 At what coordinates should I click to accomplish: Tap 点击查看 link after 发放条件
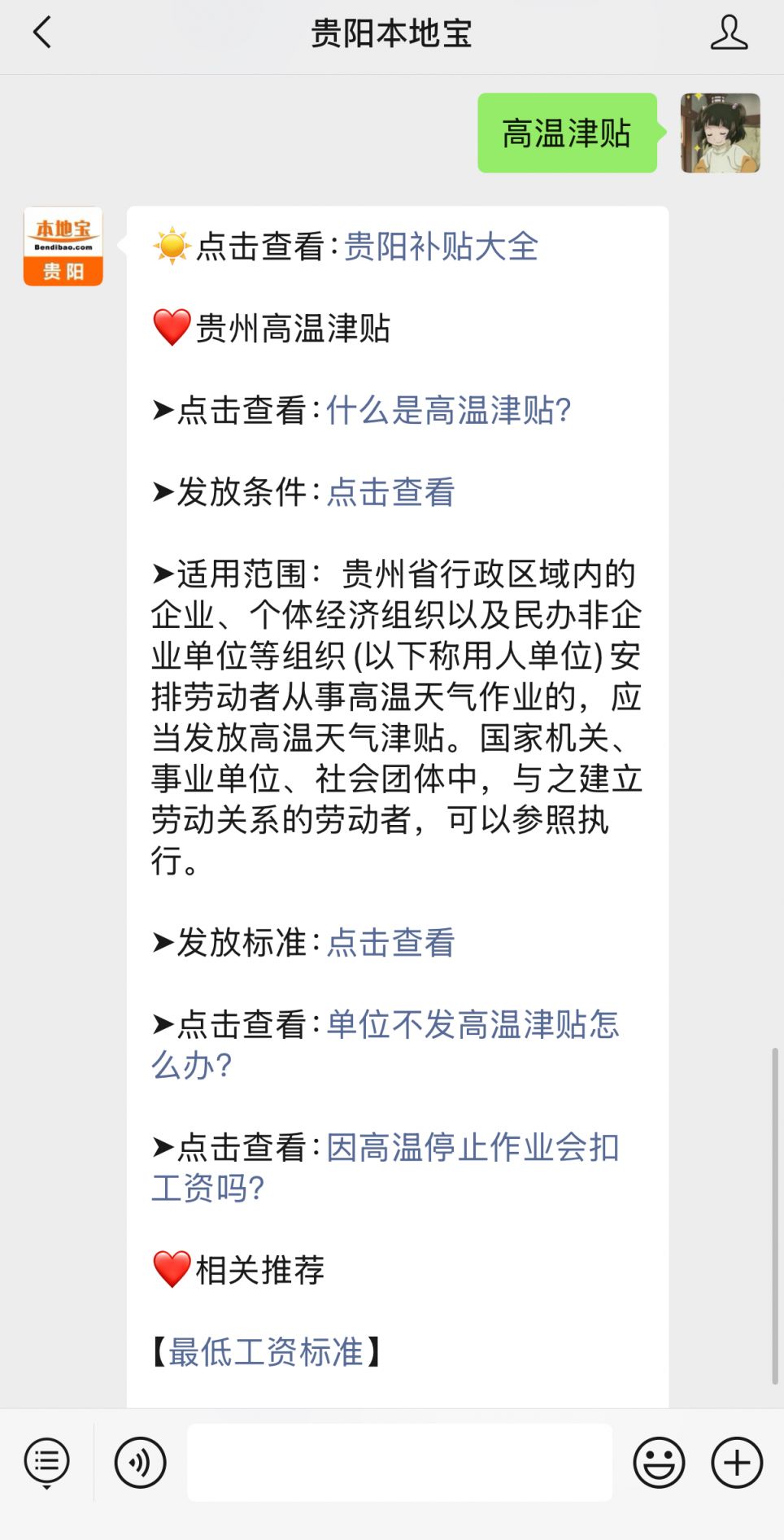click(x=391, y=492)
